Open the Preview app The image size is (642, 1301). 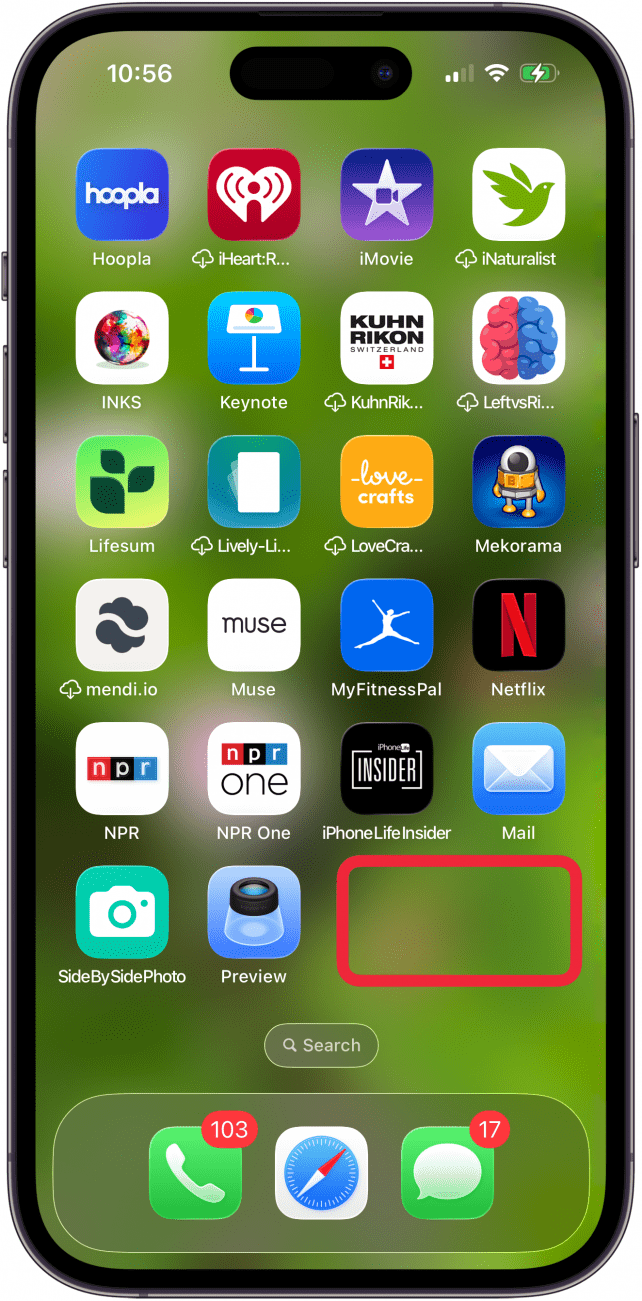point(254,912)
